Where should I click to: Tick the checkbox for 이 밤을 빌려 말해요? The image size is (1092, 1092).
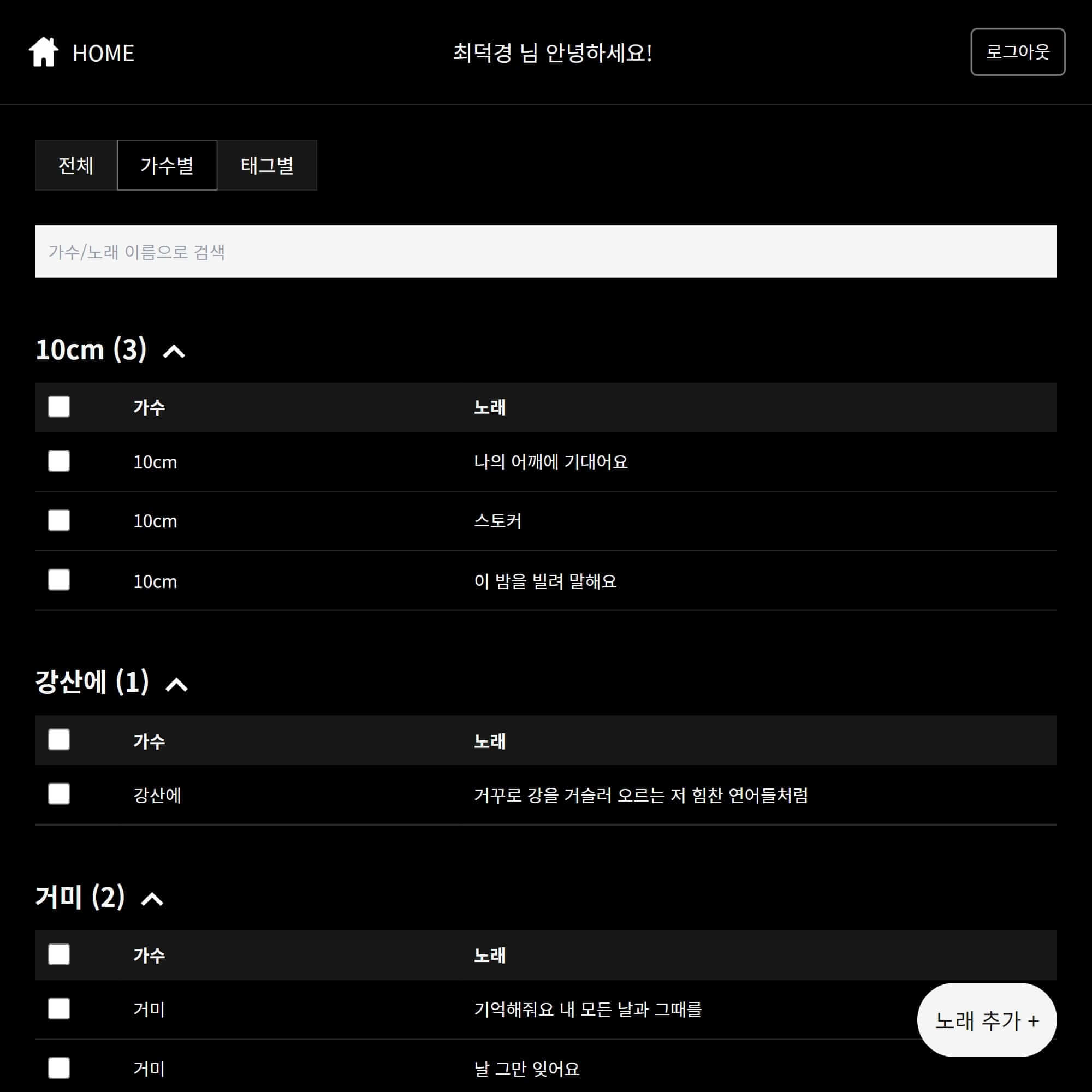[59, 580]
